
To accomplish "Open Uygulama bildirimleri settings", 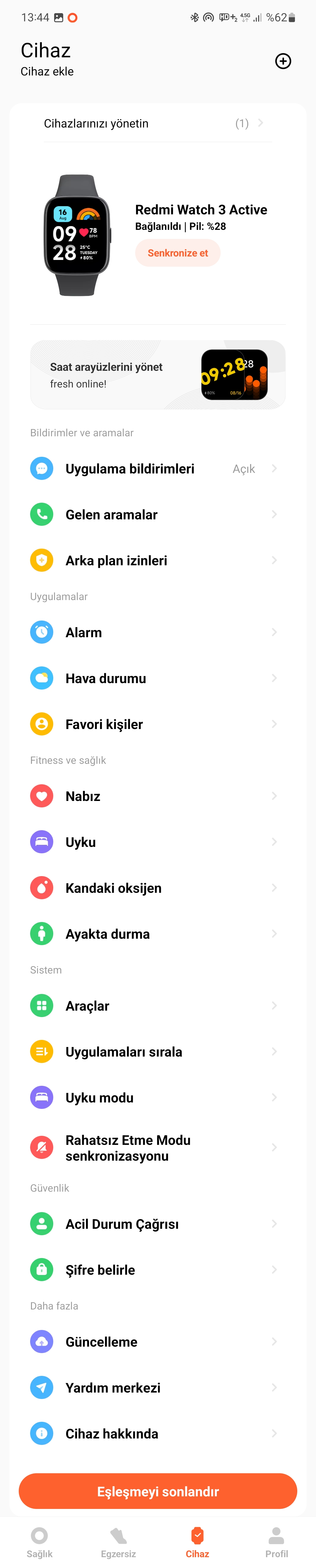I will click(x=157, y=469).
